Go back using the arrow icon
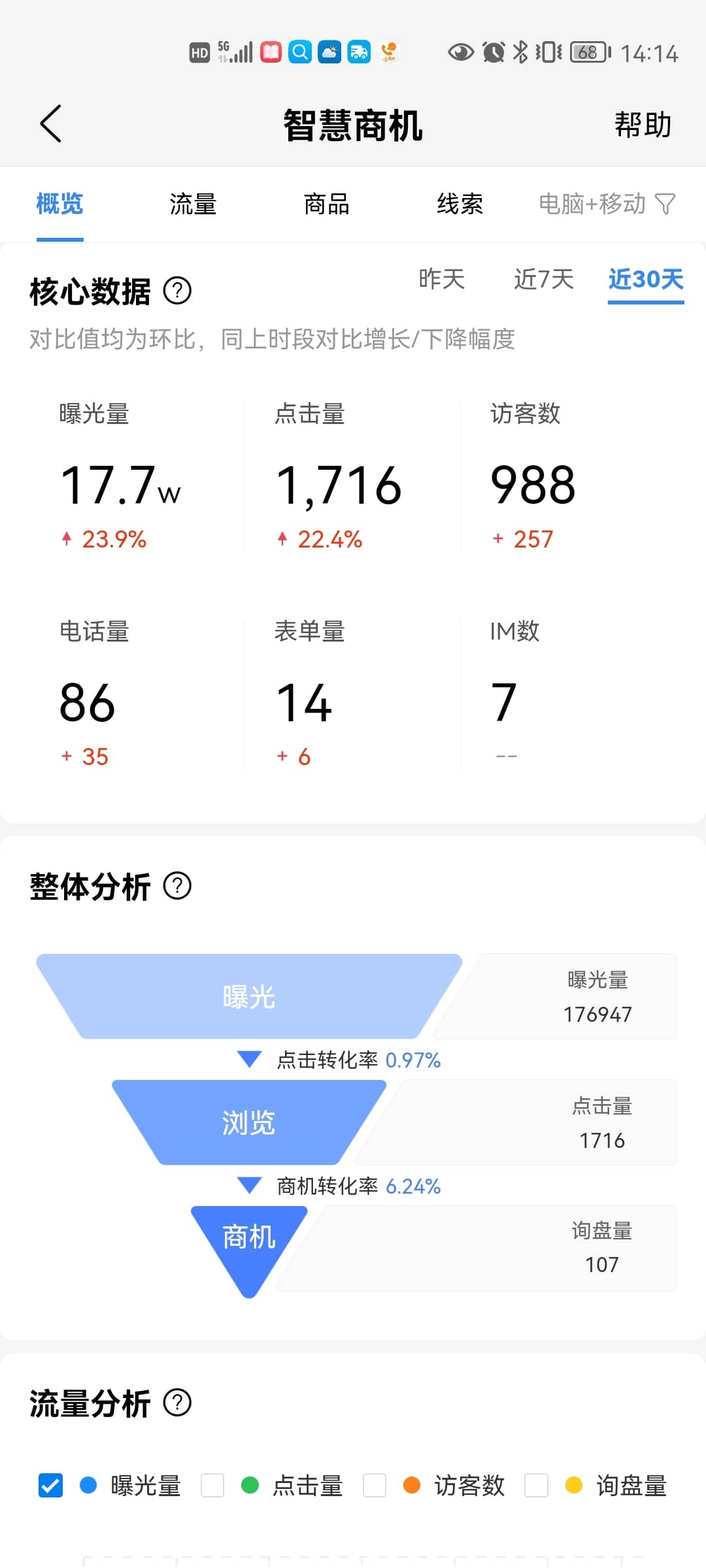The height and width of the screenshot is (1568, 706). coord(51,123)
